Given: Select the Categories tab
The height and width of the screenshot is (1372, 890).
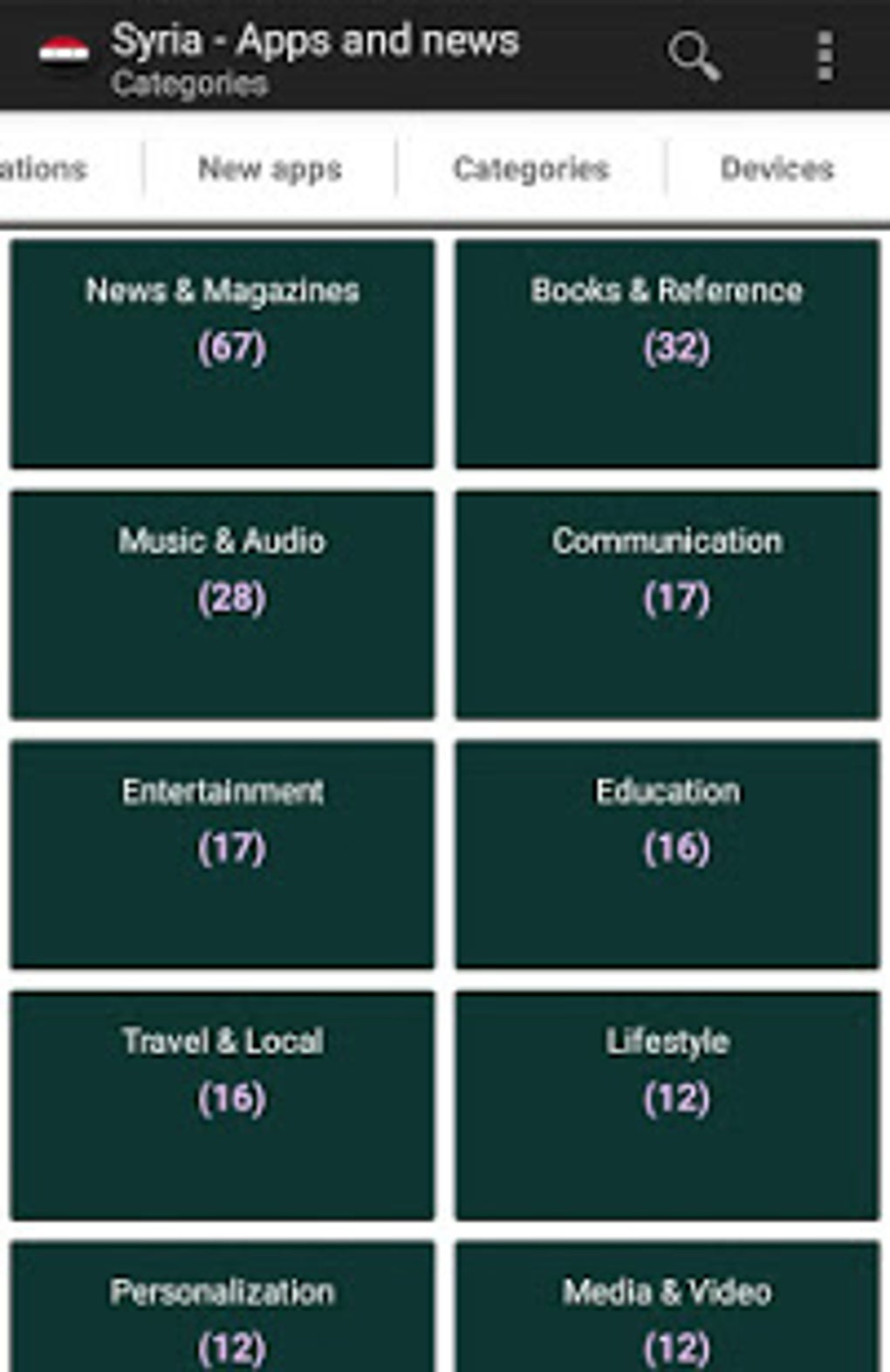Looking at the screenshot, I should tap(531, 168).
